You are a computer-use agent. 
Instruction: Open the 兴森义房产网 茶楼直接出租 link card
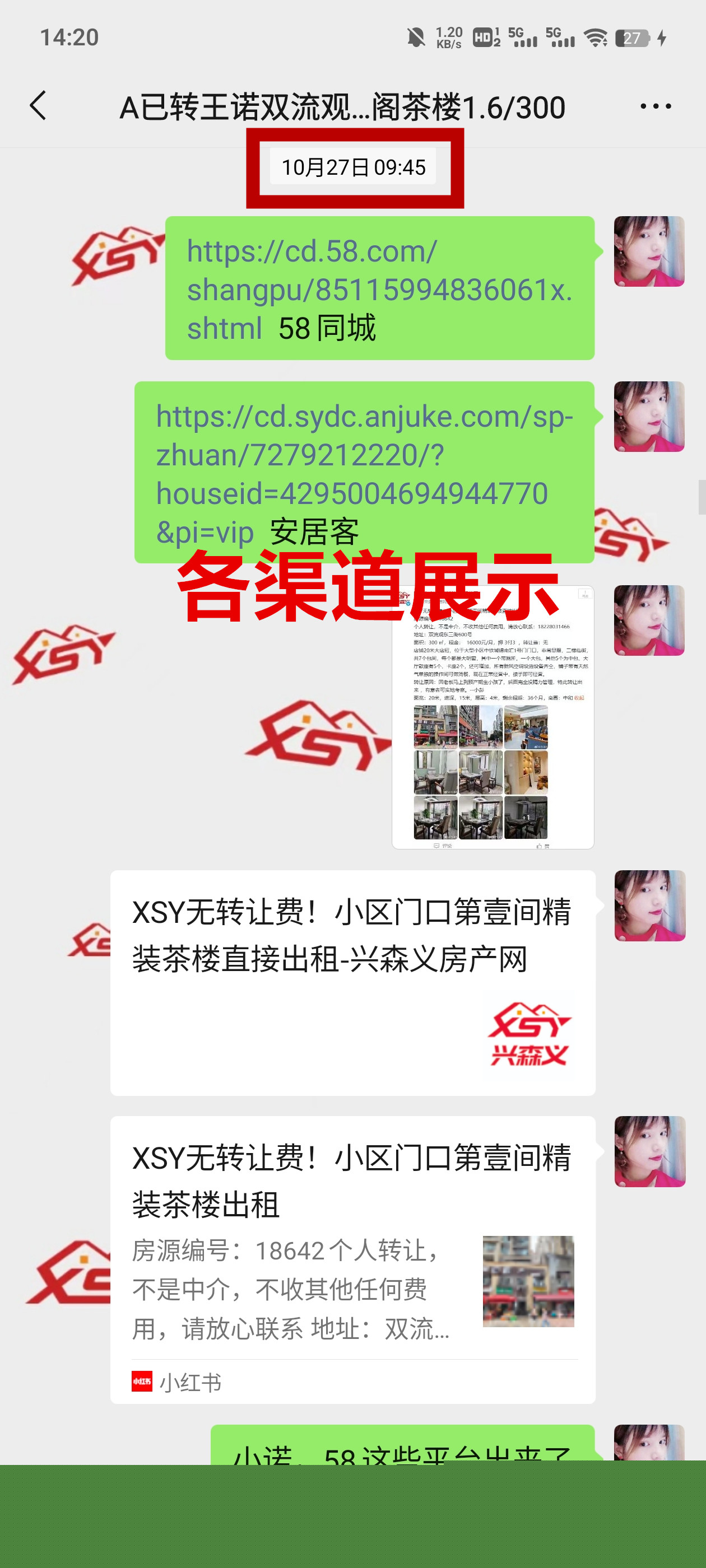coord(352,982)
